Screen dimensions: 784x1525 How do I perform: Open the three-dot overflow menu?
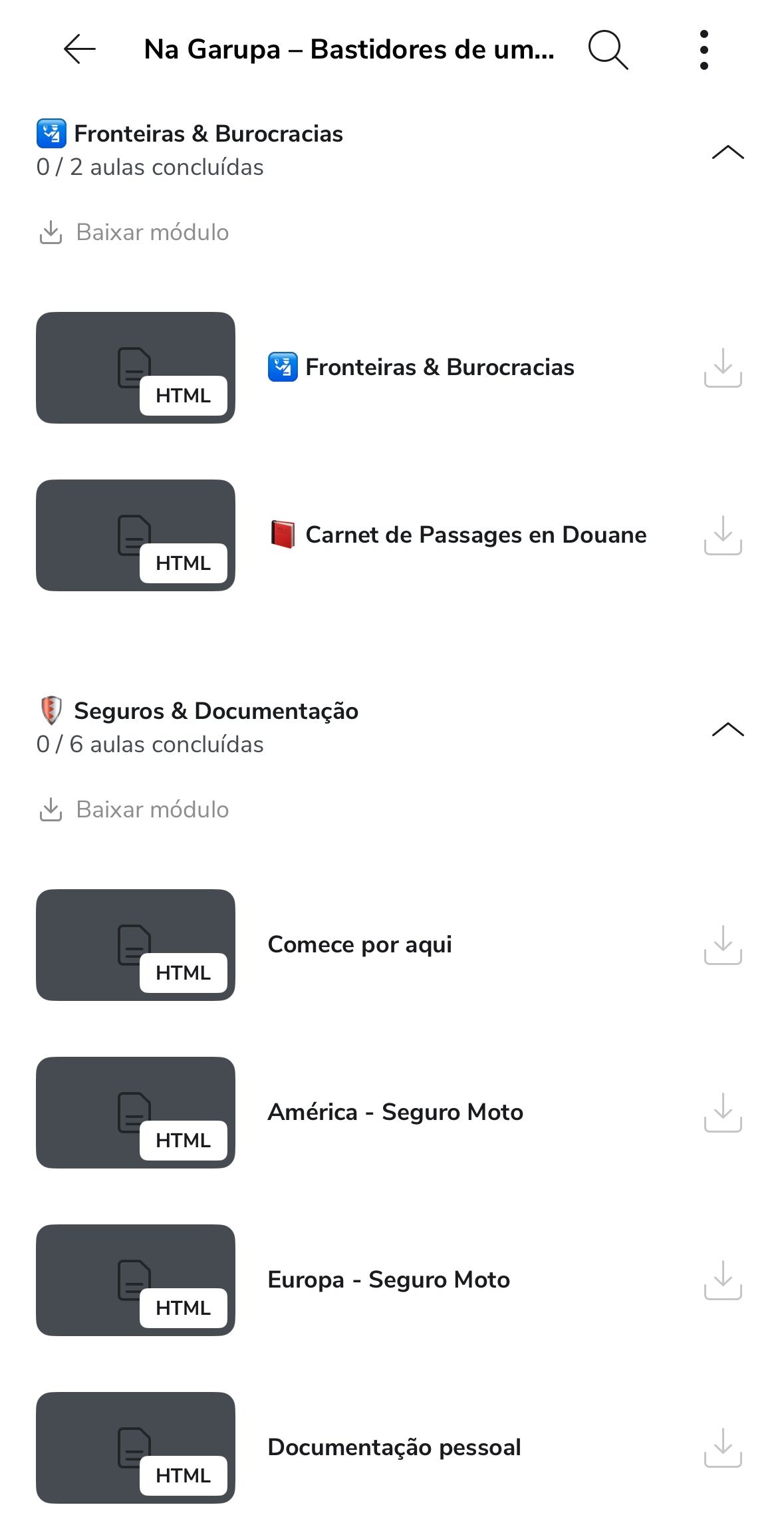pyautogui.click(x=704, y=49)
